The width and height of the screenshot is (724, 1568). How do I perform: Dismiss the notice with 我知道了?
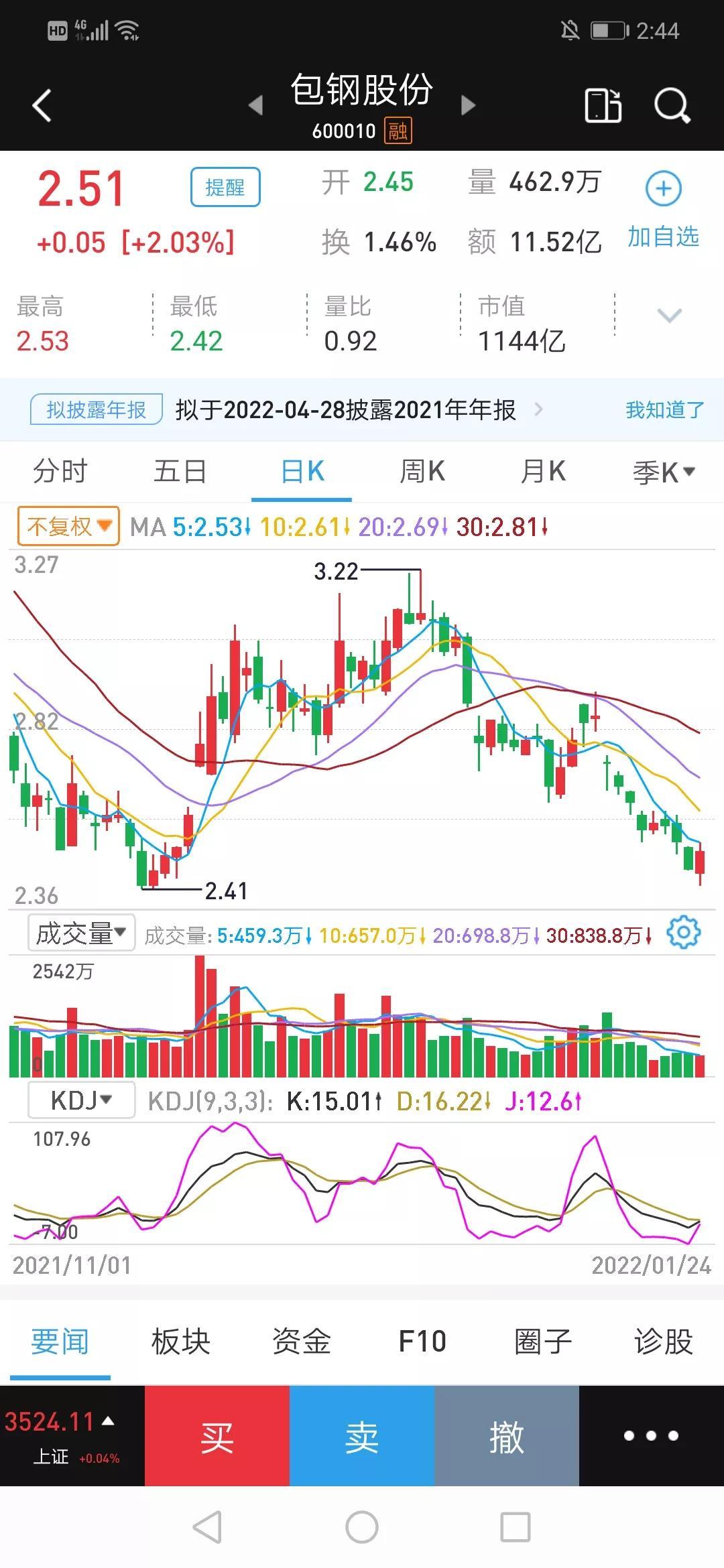[664, 409]
